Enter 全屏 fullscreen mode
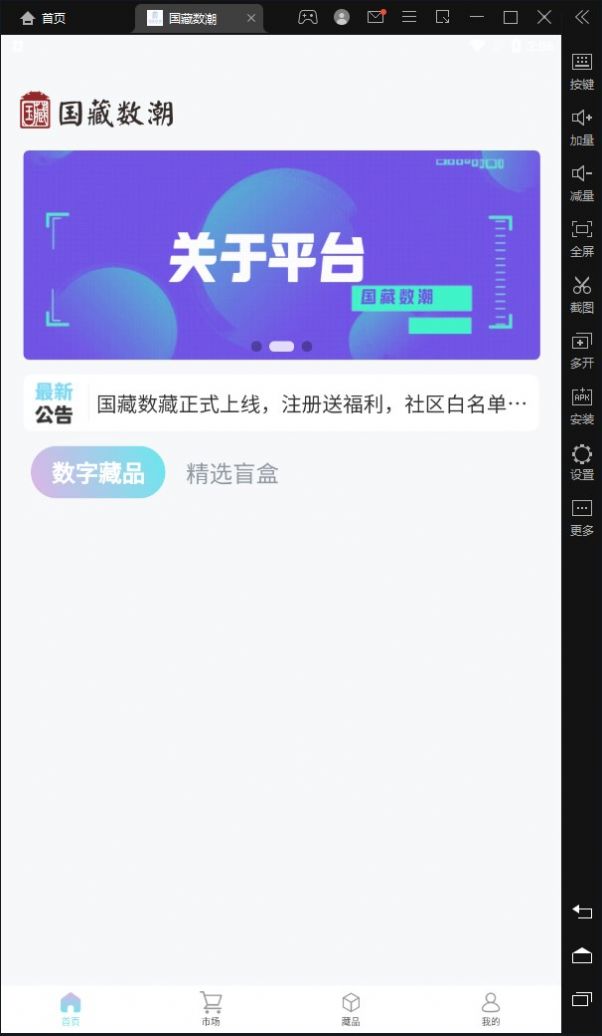Screen dimensions: 602x1036 click(582, 238)
